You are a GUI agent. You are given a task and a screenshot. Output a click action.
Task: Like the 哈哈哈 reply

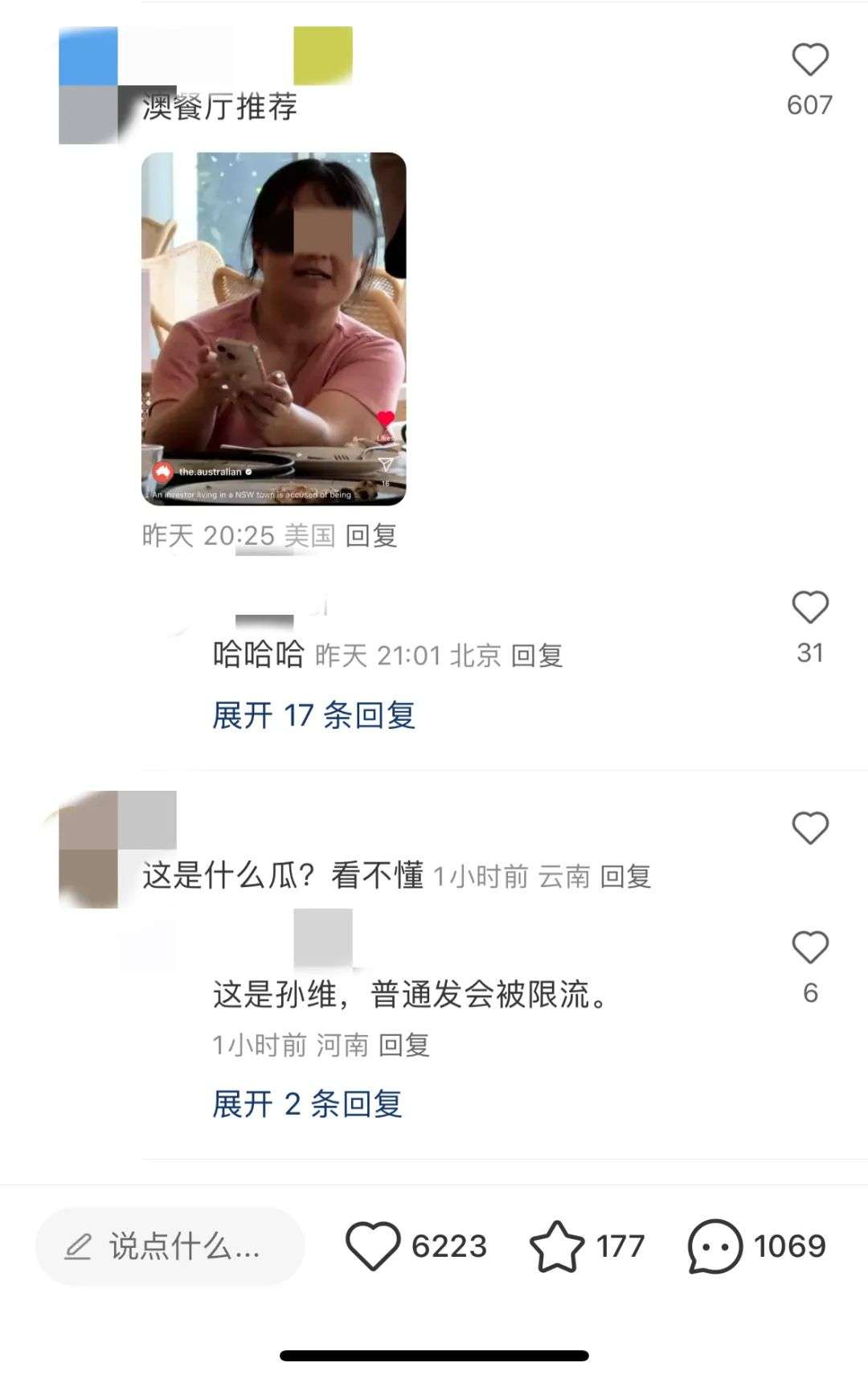[809, 608]
